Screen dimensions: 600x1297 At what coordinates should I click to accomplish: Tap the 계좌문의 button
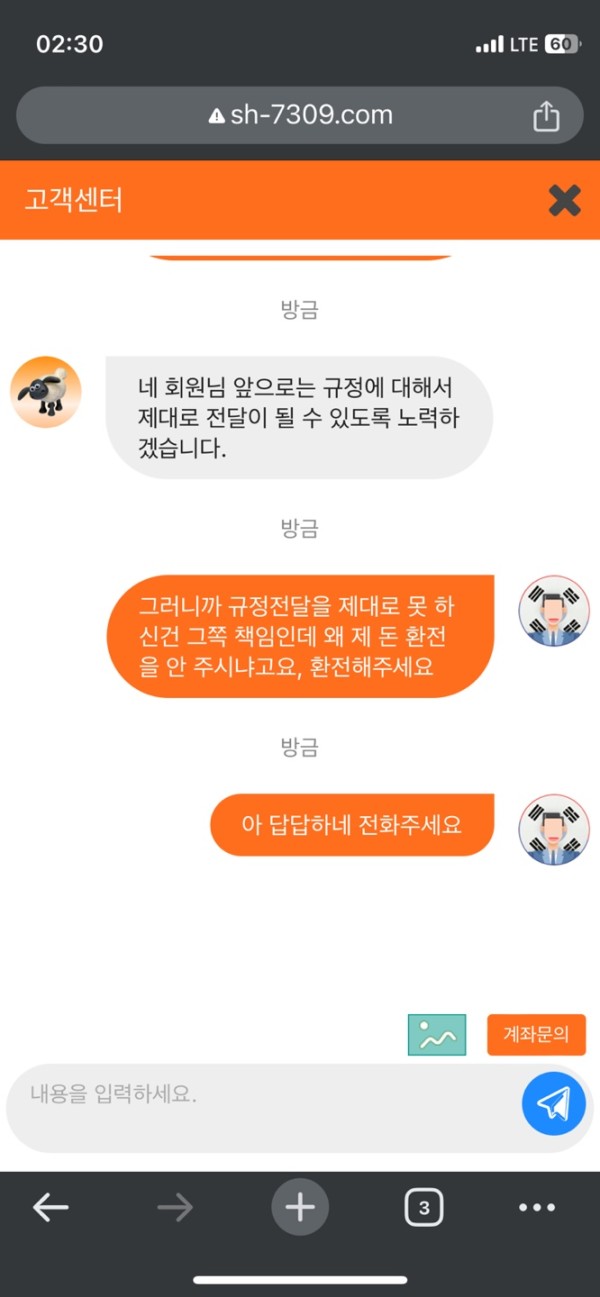[x=536, y=1035]
